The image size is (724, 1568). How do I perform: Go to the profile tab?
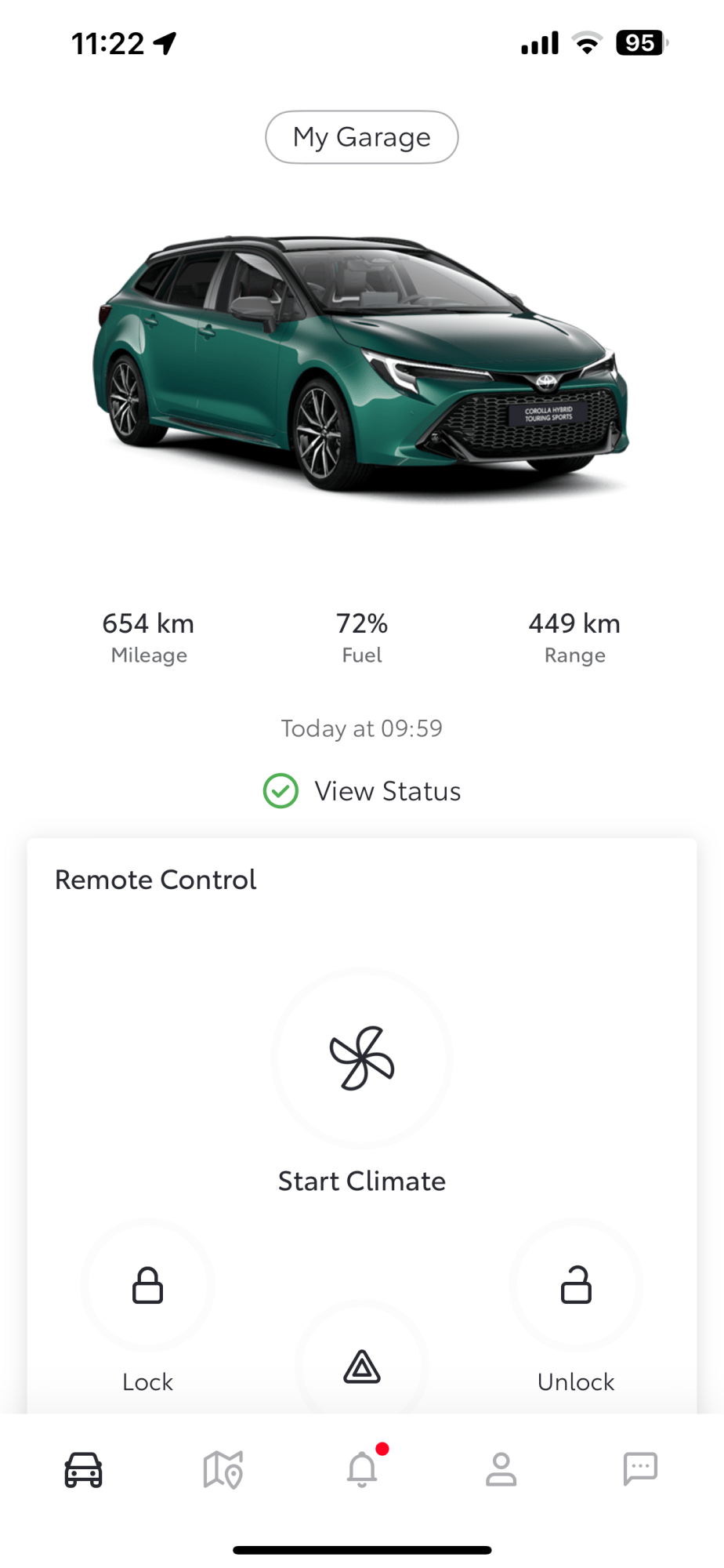click(501, 1469)
